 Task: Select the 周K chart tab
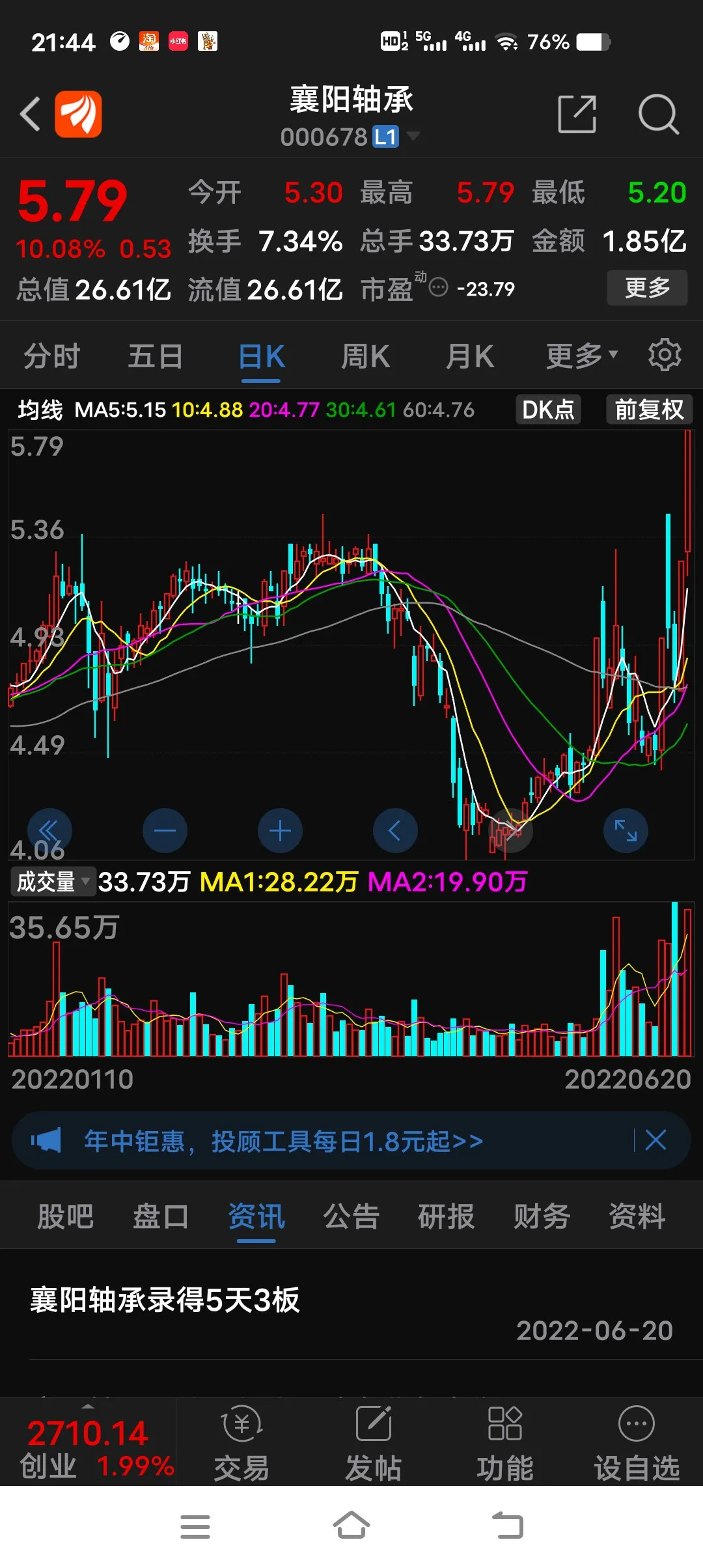[365, 356]
